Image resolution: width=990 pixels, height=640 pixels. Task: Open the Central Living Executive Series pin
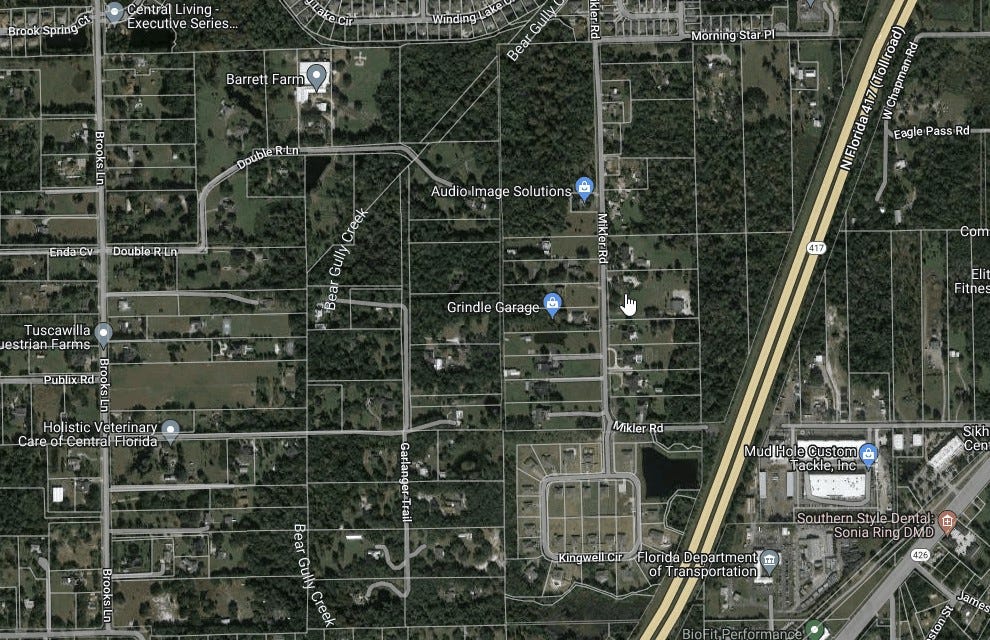[115, 12]
